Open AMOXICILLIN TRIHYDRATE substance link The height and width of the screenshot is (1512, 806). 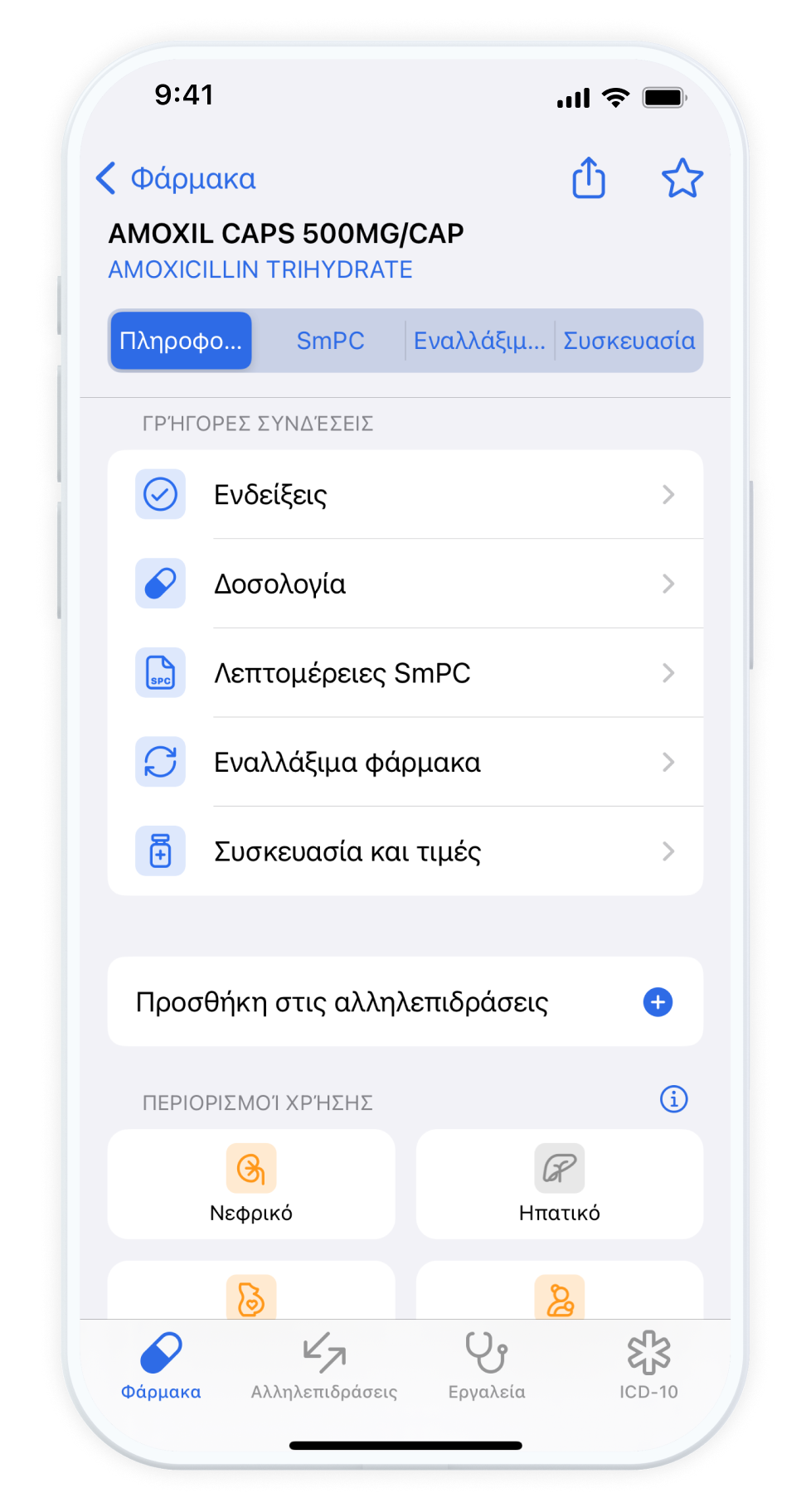[x=260, y=269]
